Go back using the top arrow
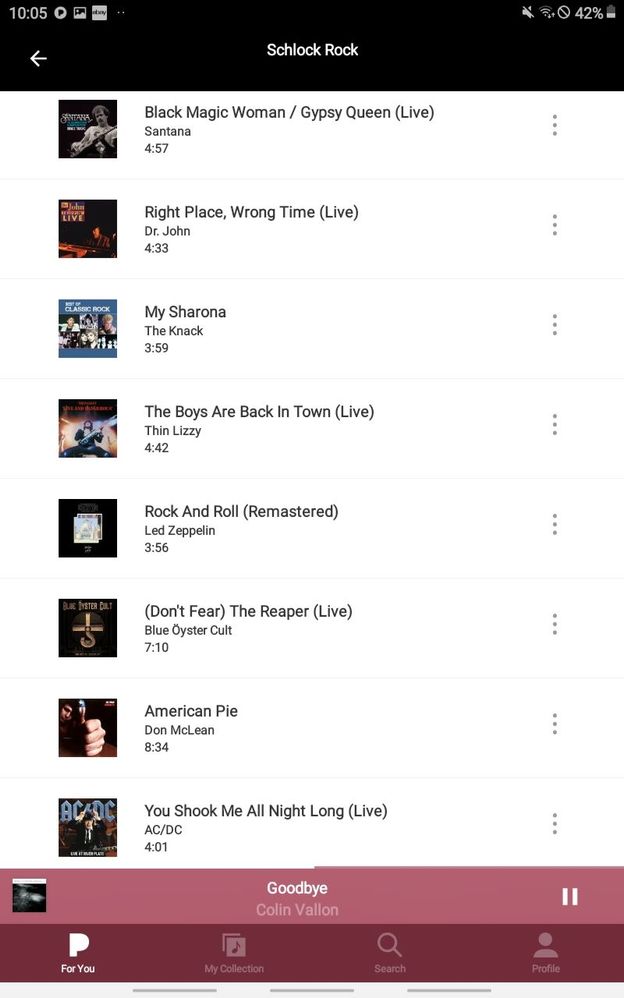The image size is (624, 998). click(x=38, y=59)
